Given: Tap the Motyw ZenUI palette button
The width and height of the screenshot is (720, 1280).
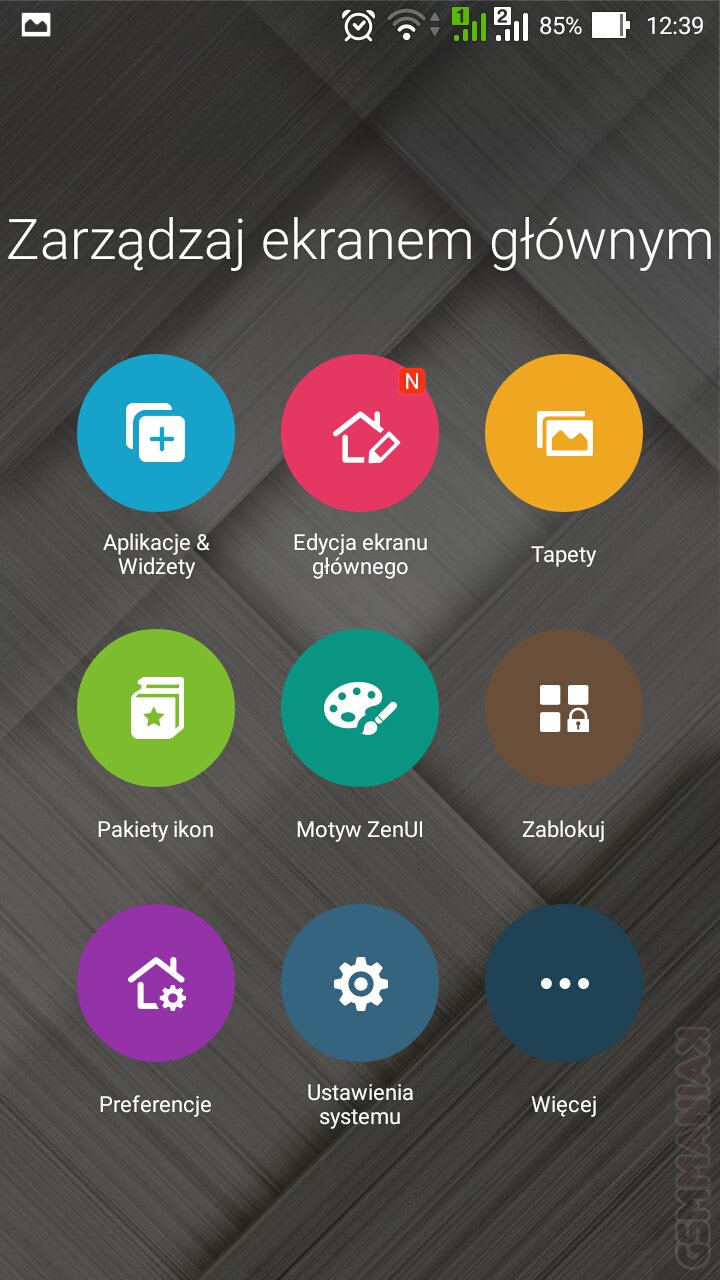Looking at the screenshot, I should pyautogui.click(x=360, y=708).
